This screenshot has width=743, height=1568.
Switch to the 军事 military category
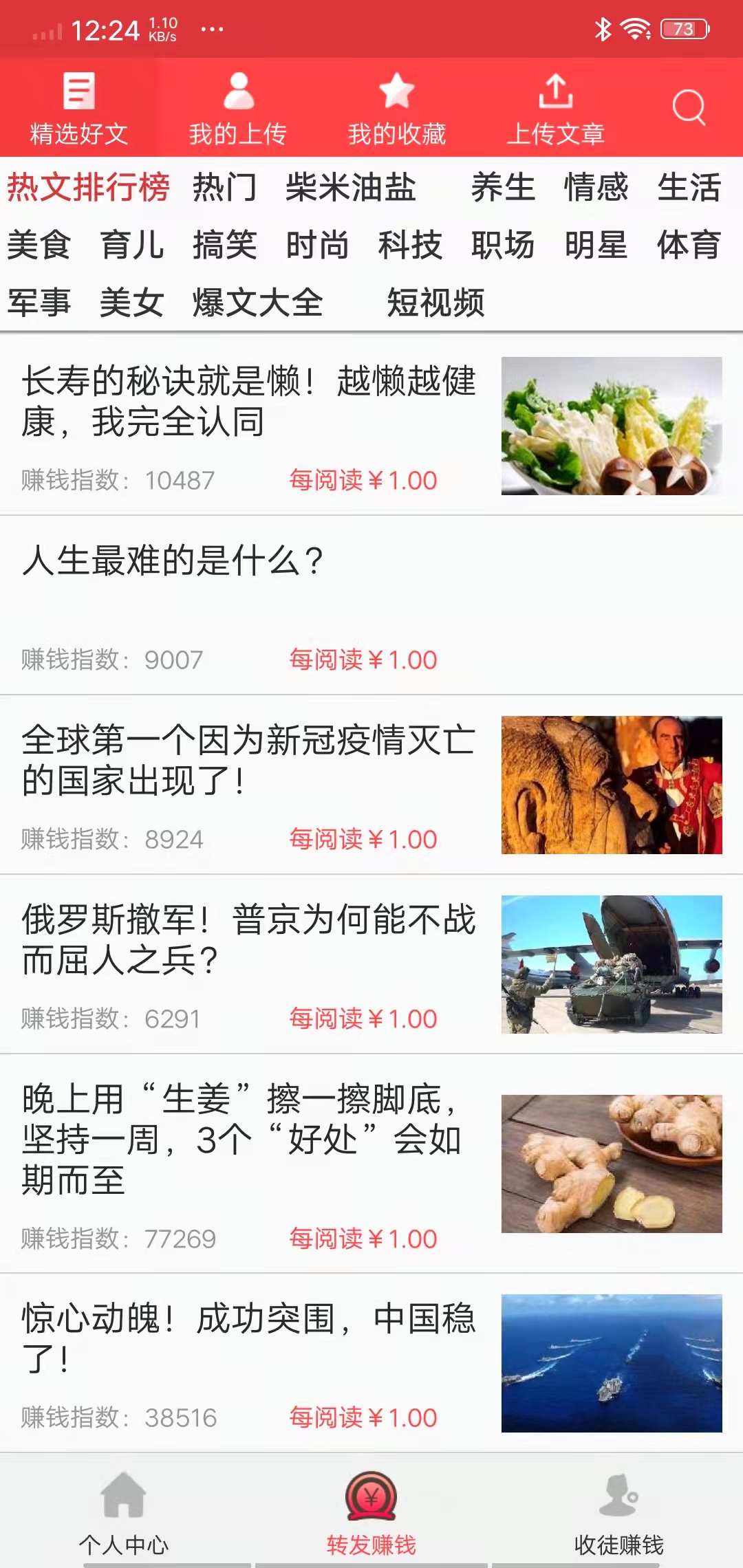click(40, 303)
